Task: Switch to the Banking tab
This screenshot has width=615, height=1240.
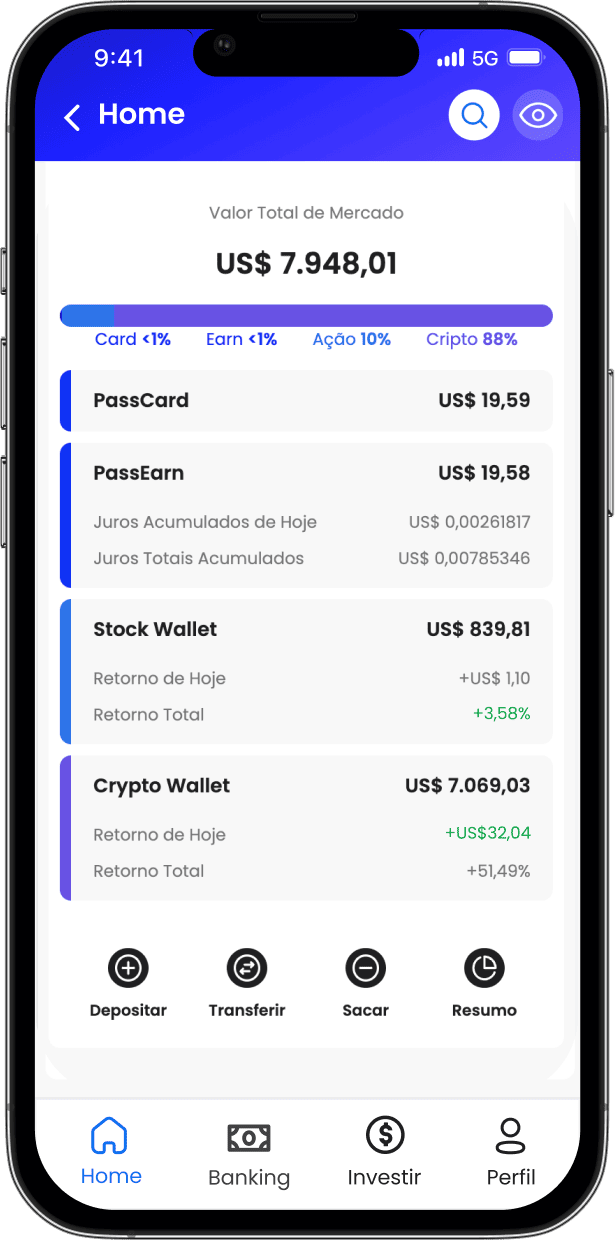Action: tap(249, 1154)
